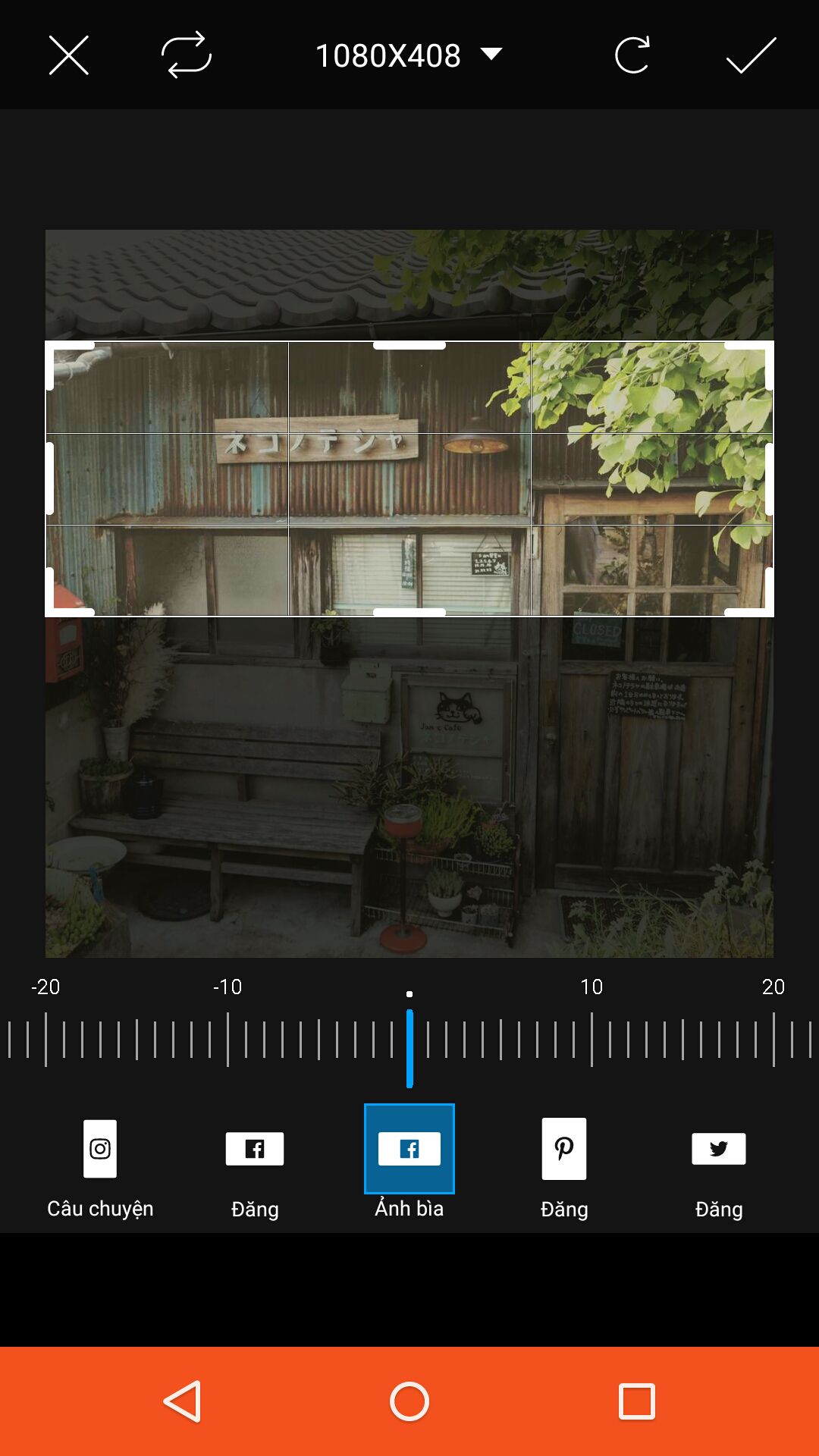Go back using the system back button
819x1456 pixels.
[183, 1401]
